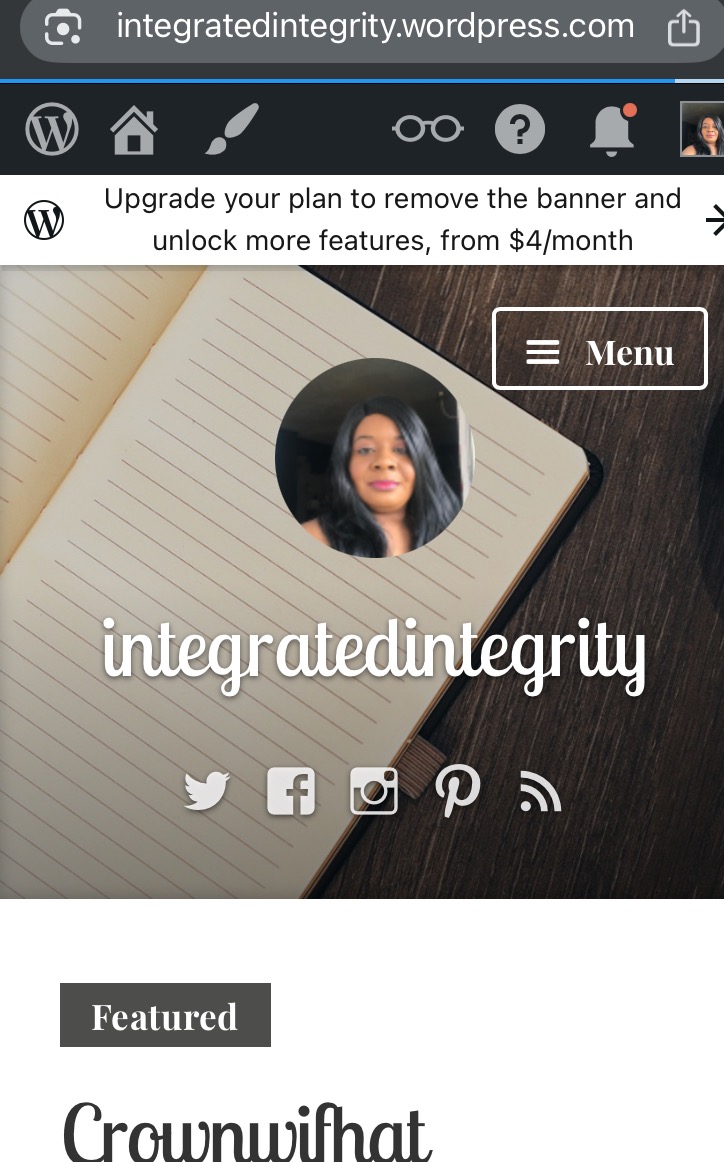Open the Reader glasses icon

[428, 130]
